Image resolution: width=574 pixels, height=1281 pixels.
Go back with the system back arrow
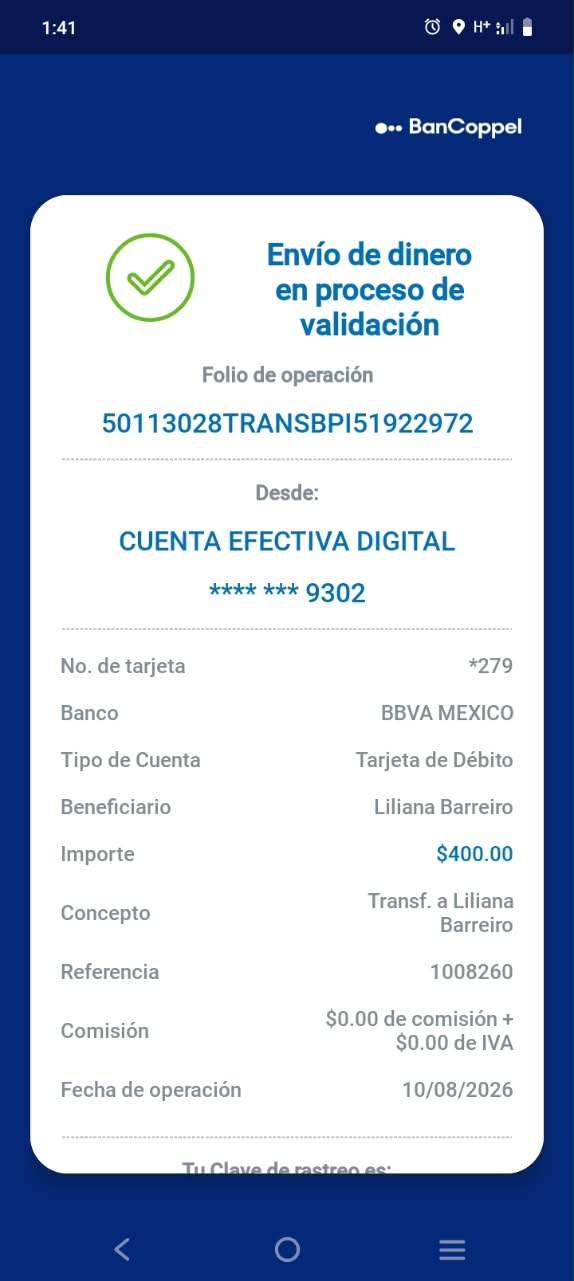pos(122,1249)
